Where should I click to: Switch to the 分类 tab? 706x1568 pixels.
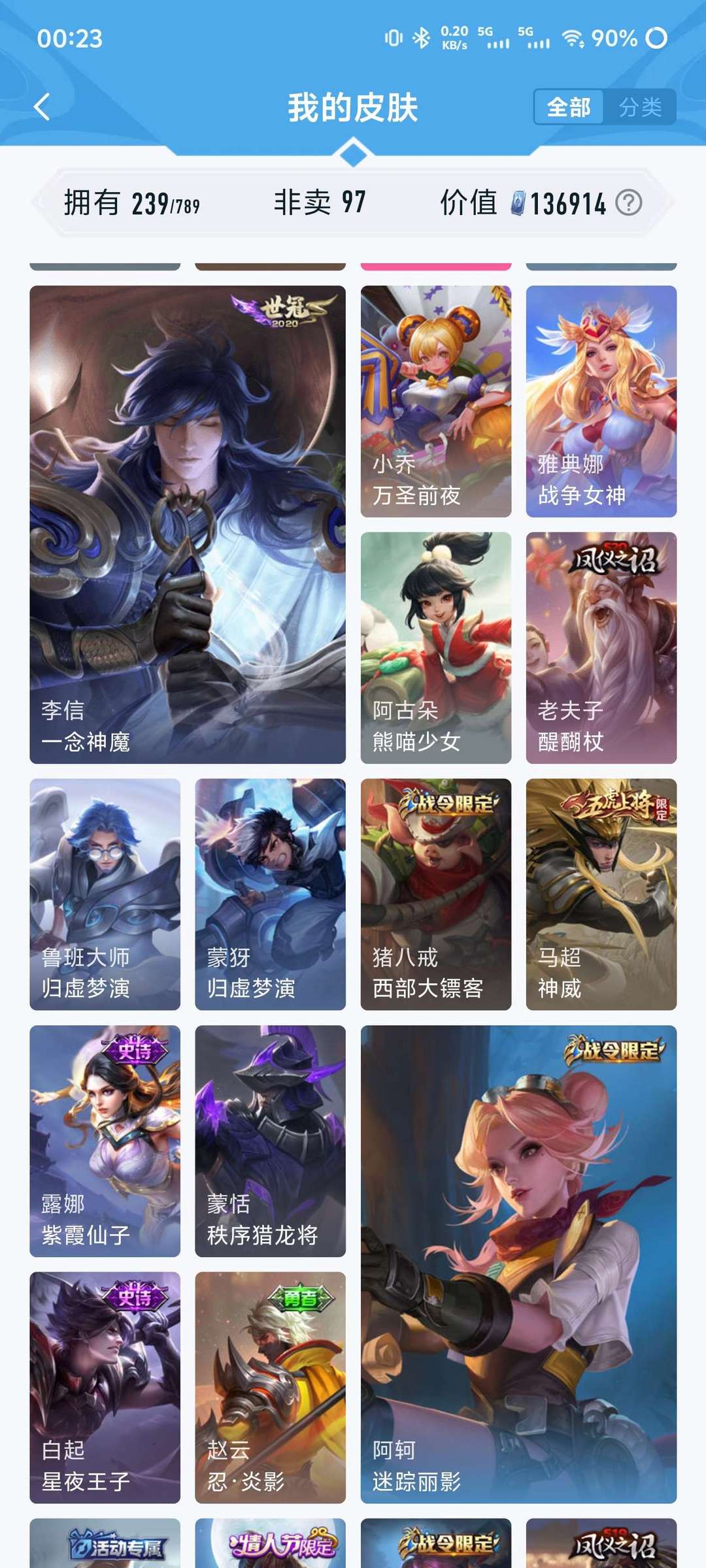coord(640,107)
